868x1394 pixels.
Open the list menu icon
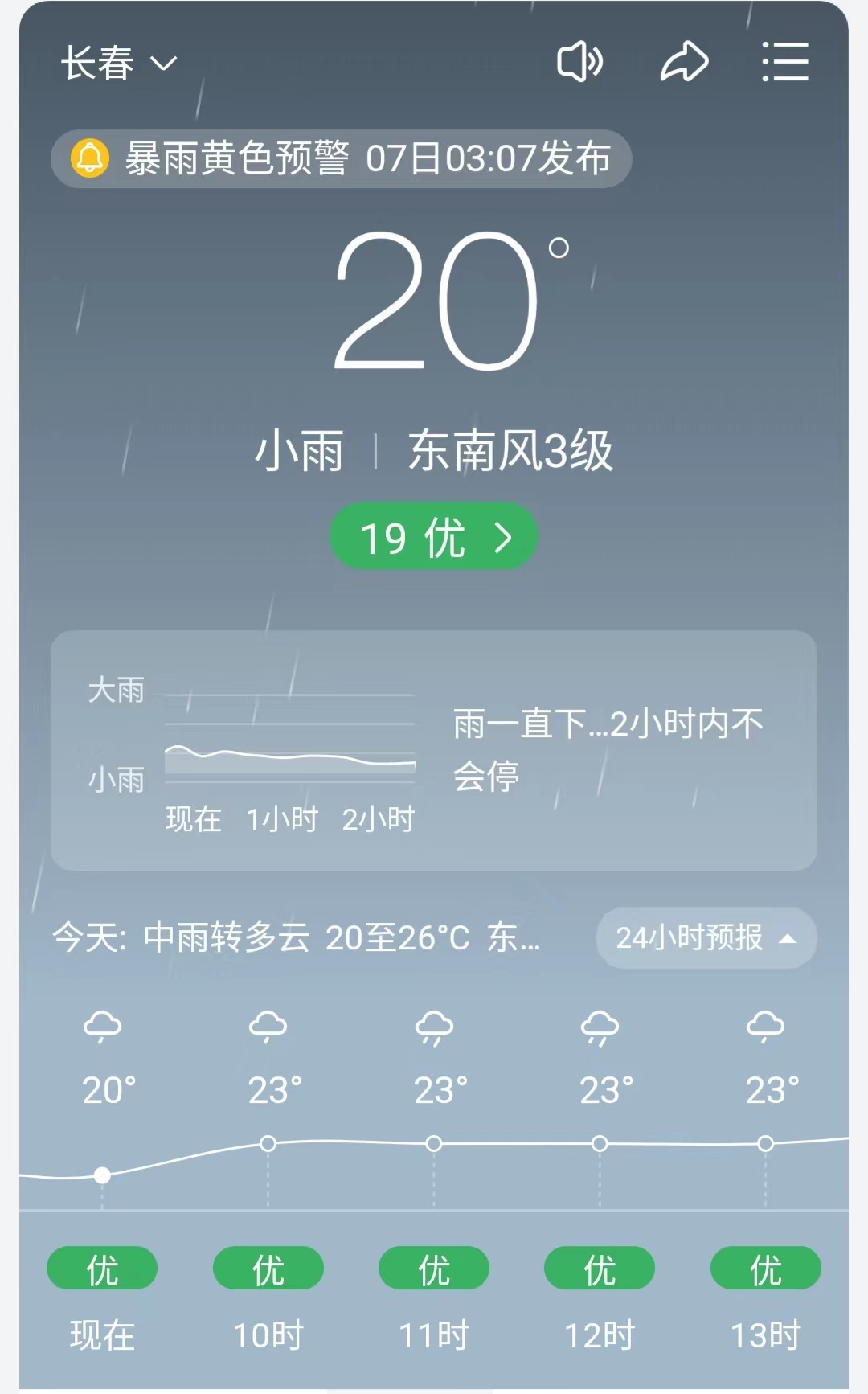(x=785, y=62)
